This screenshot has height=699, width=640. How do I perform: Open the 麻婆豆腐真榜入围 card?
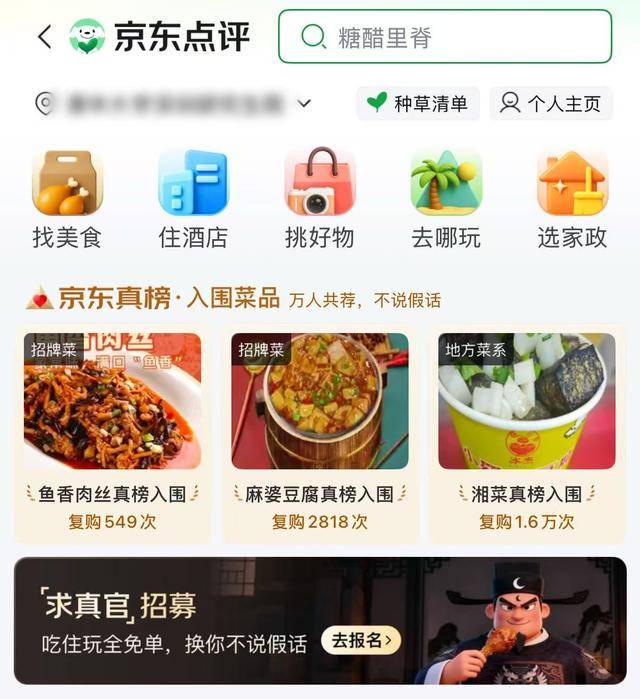pos(319,430)
